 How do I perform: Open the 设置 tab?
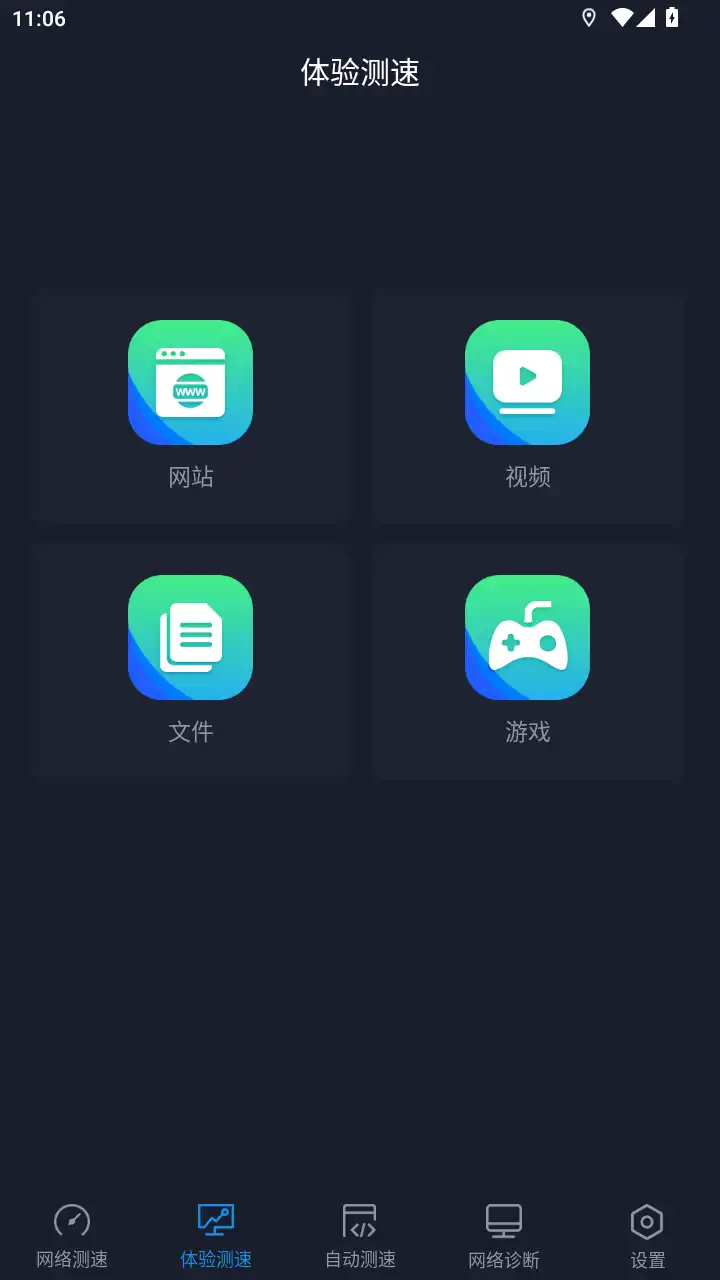pos(647,1235)
